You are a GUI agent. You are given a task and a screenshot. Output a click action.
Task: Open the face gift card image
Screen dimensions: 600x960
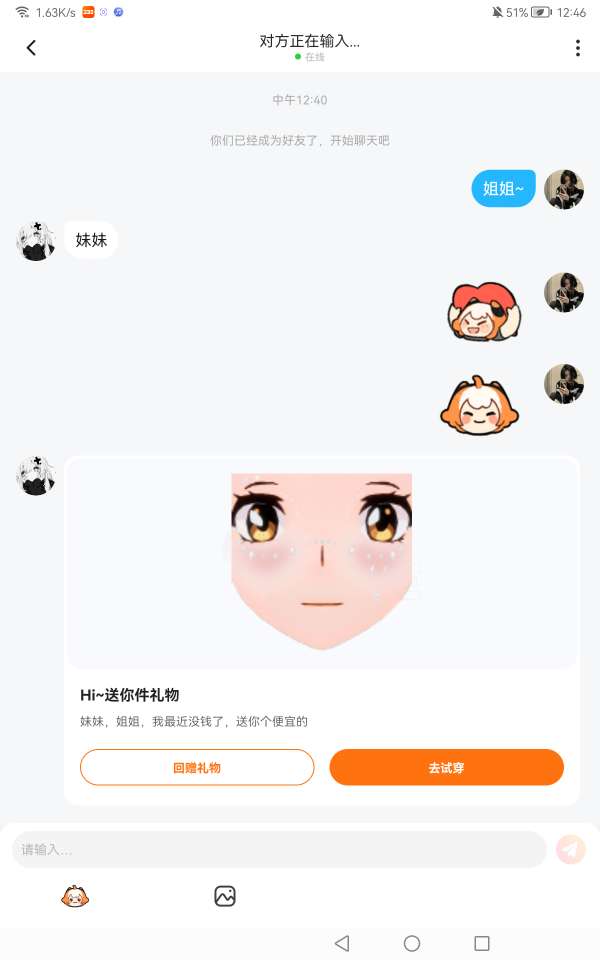tap(322, 562)
